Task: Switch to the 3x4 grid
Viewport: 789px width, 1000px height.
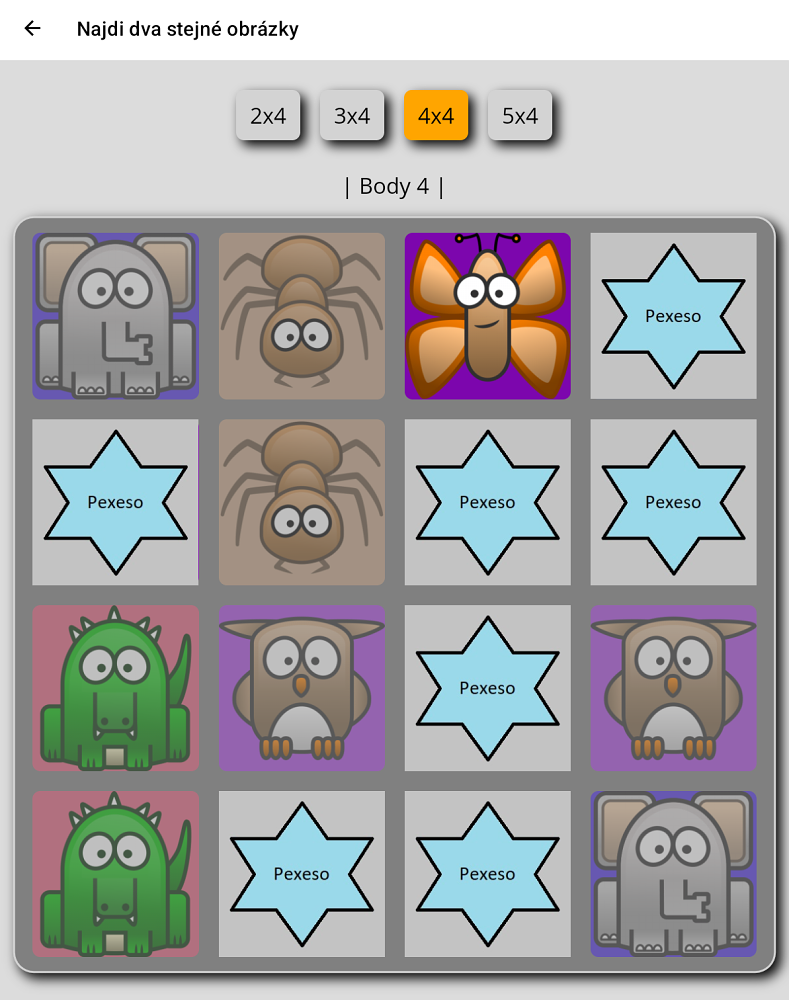Action: [x=352, y=116]
